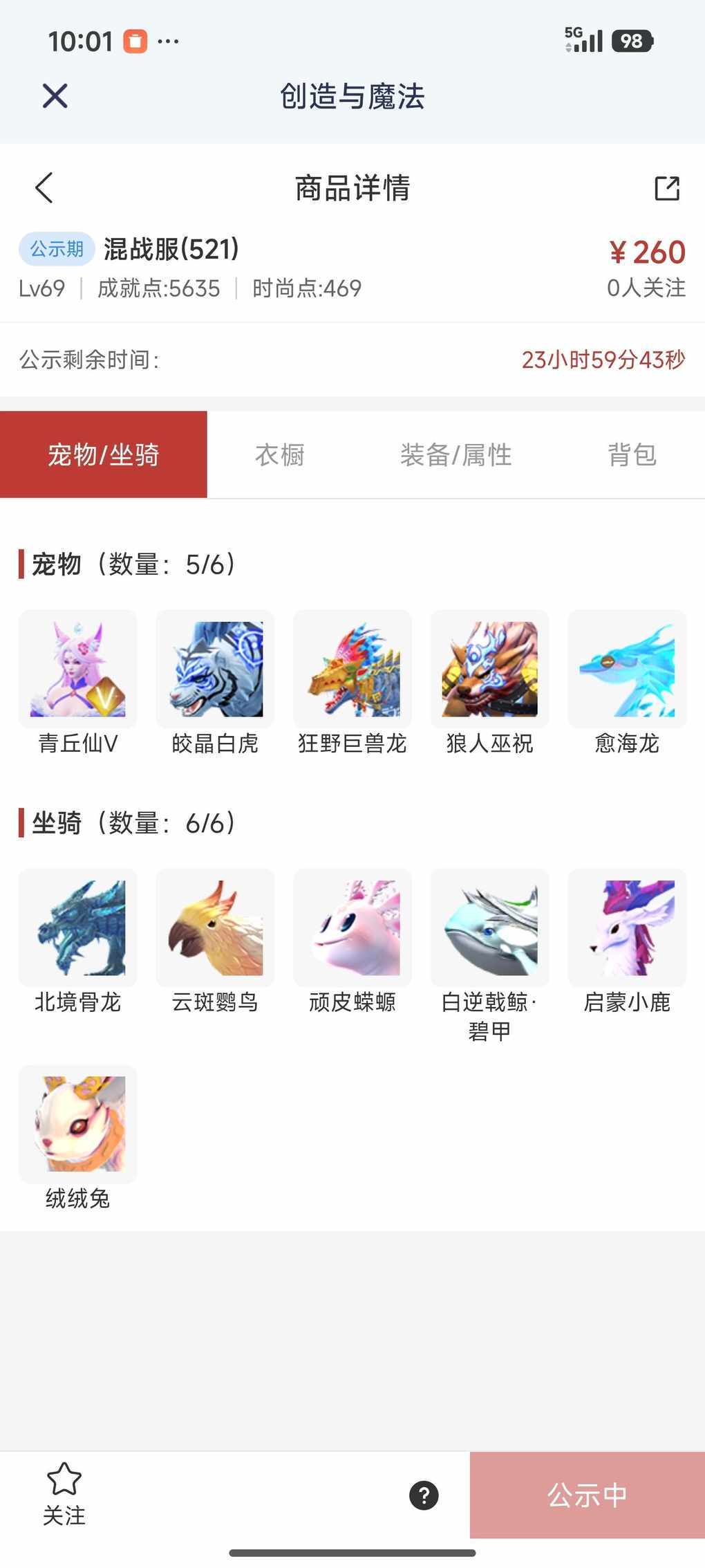Screen dimensions: 705x1568
Task: Close the 创造与魔法 page
Action: coord(55,95)
